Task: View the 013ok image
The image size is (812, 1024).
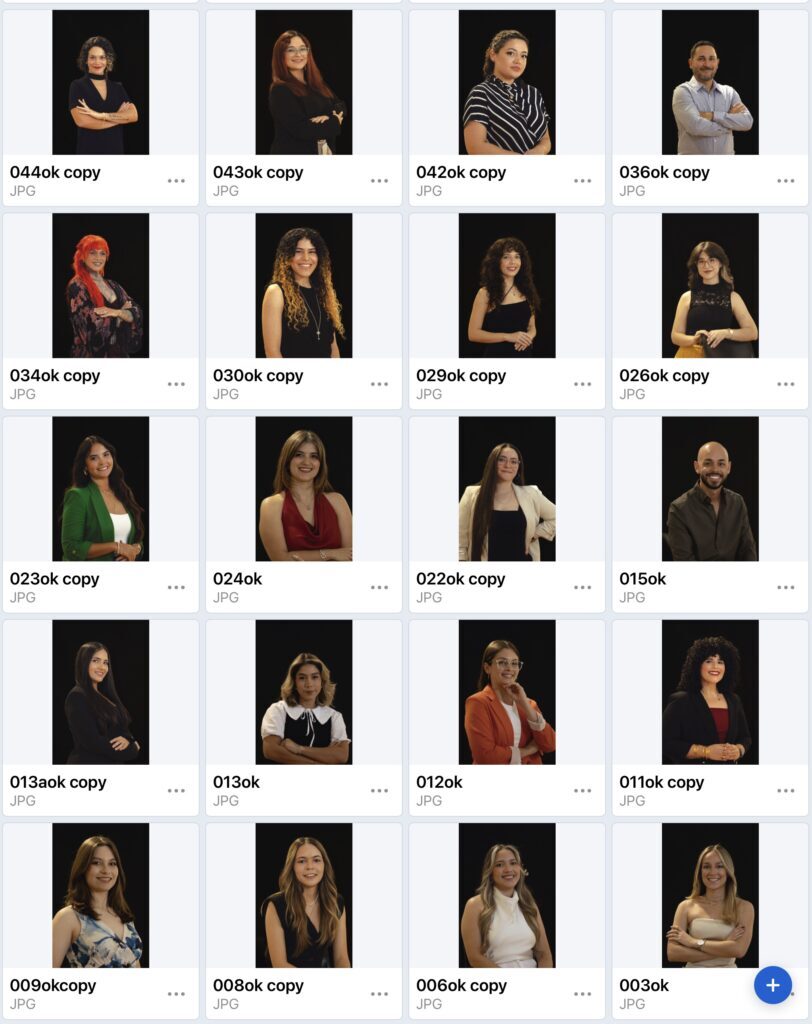Action: pos(303,692)
